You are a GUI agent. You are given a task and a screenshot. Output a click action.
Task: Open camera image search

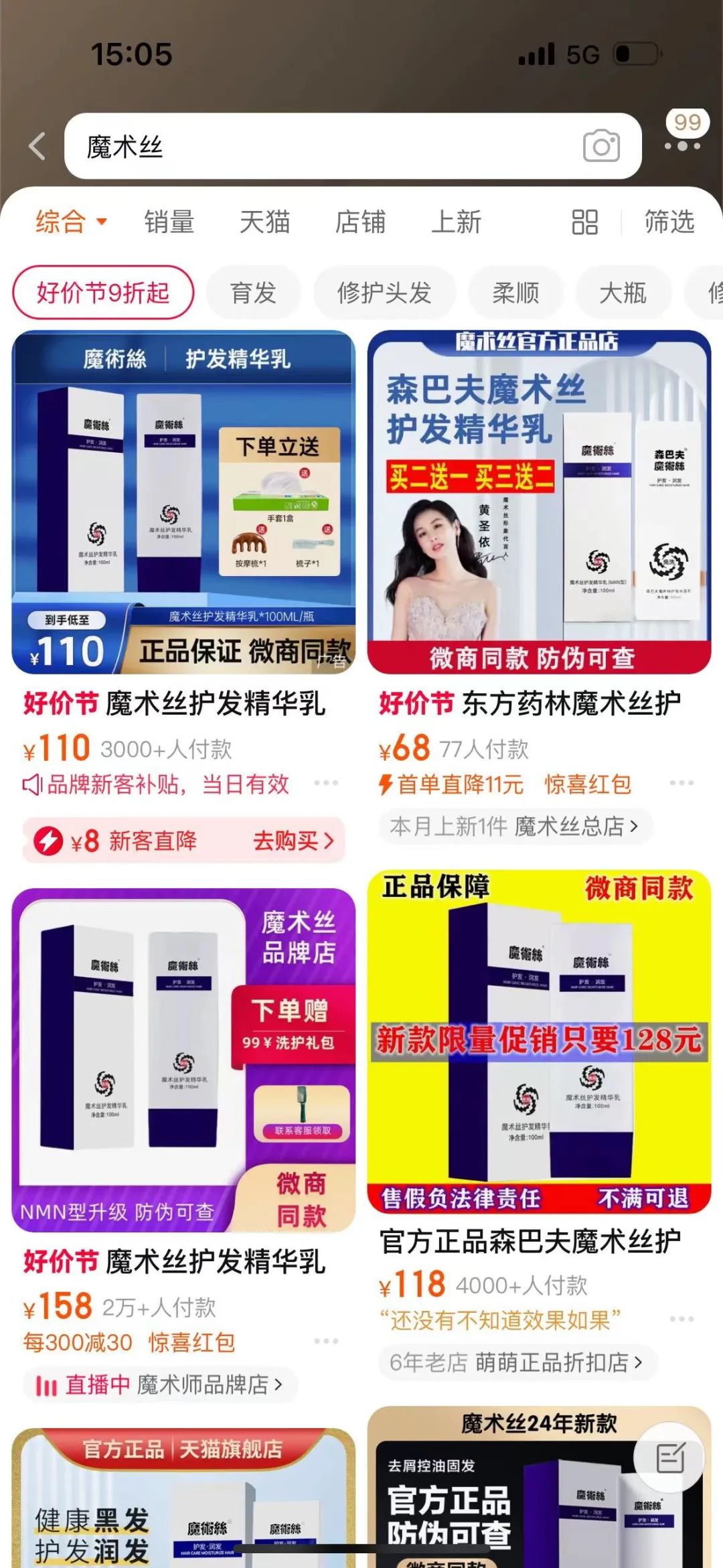pyautogui.click(x=600, y=146)
